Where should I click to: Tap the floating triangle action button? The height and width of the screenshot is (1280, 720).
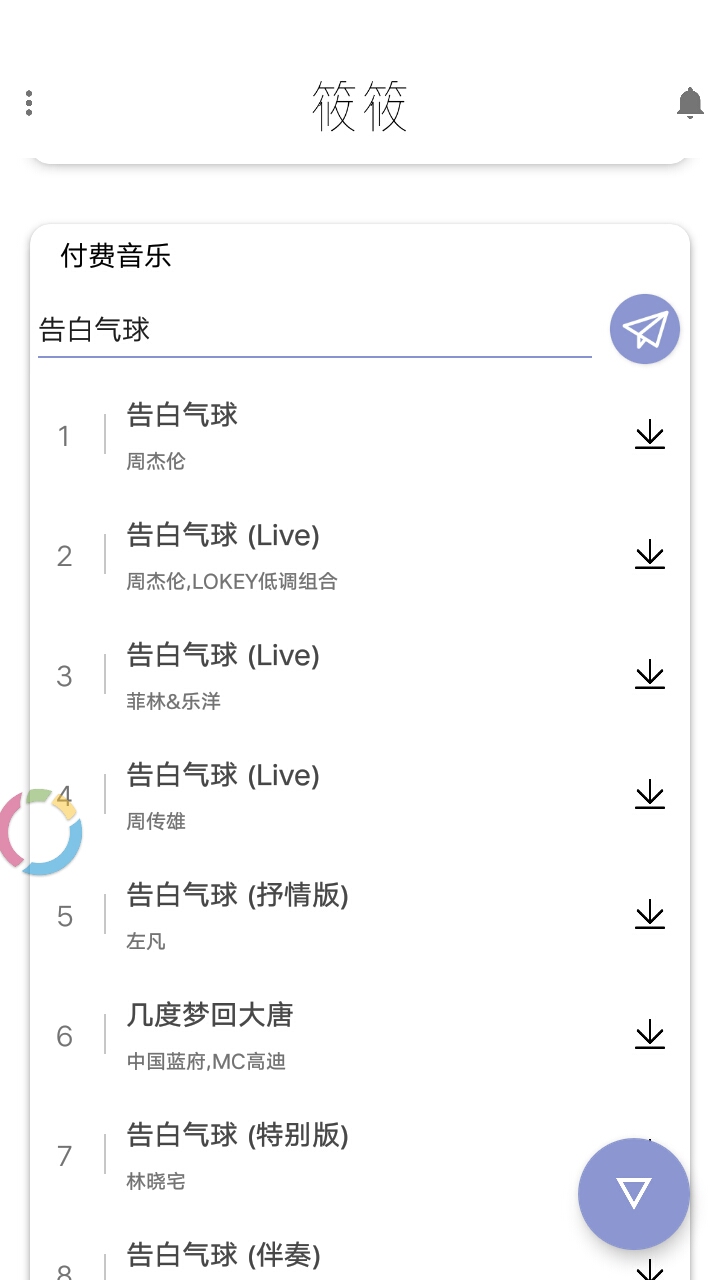coord(634,1193)
